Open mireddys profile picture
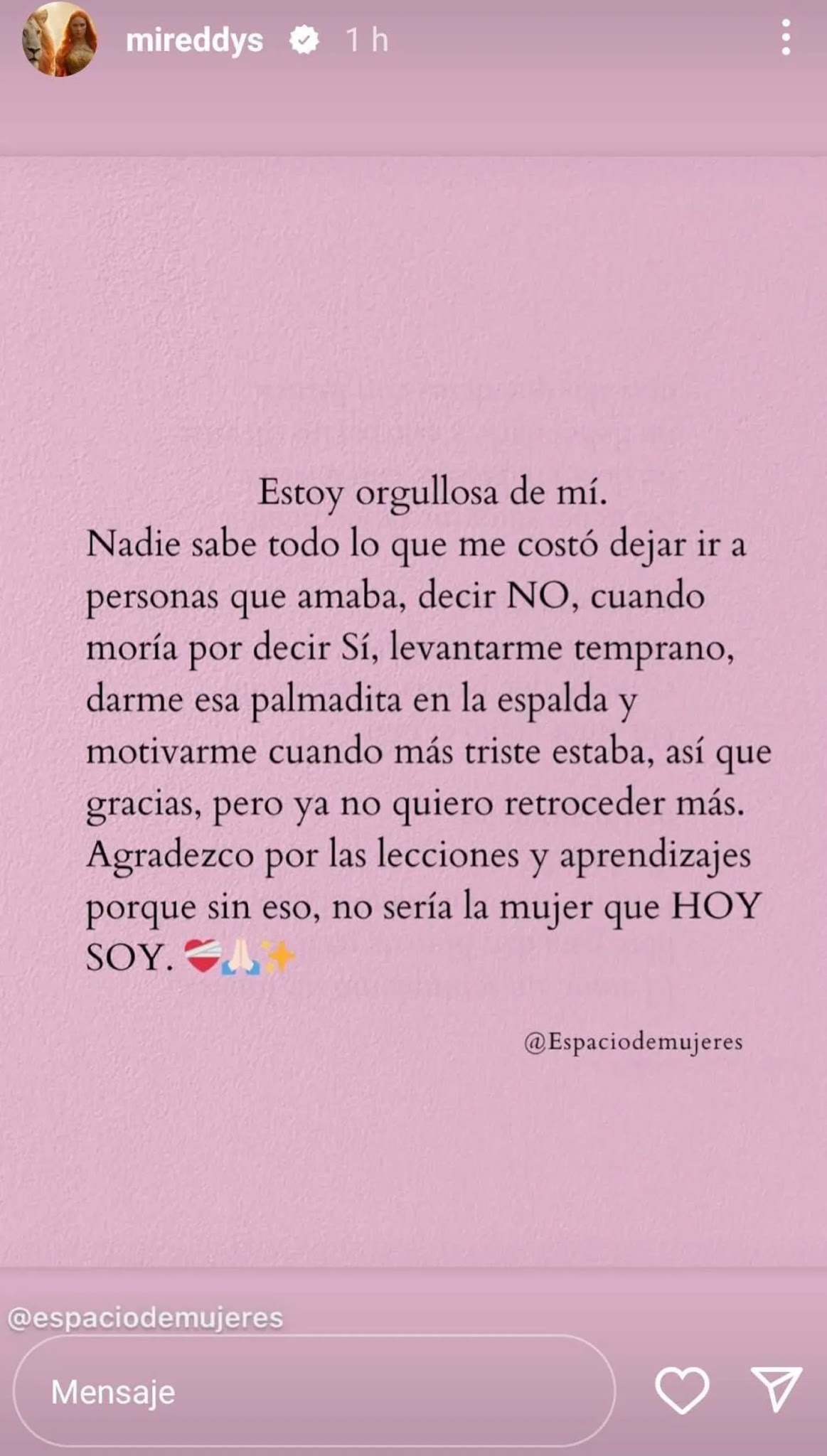Viewport: 827px width, 1456px height. click(x=60, y=40)
